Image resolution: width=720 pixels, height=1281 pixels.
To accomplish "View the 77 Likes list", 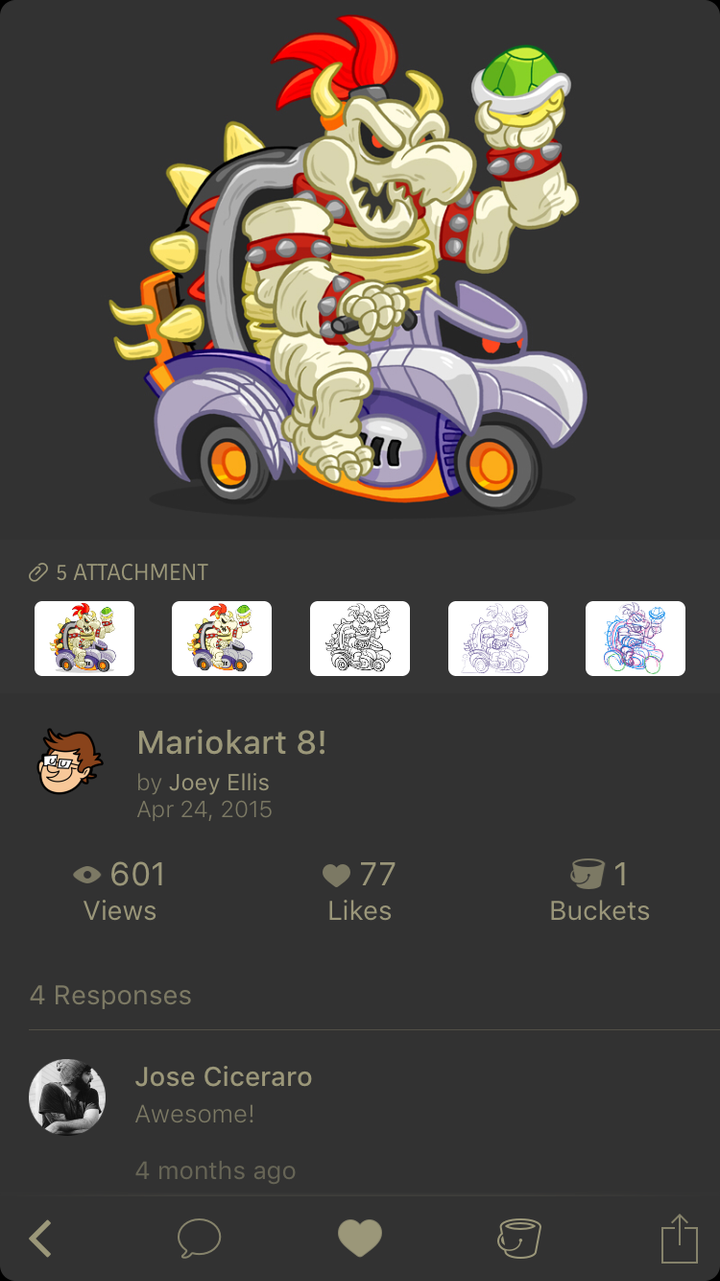I will click(x=360, y=891).
